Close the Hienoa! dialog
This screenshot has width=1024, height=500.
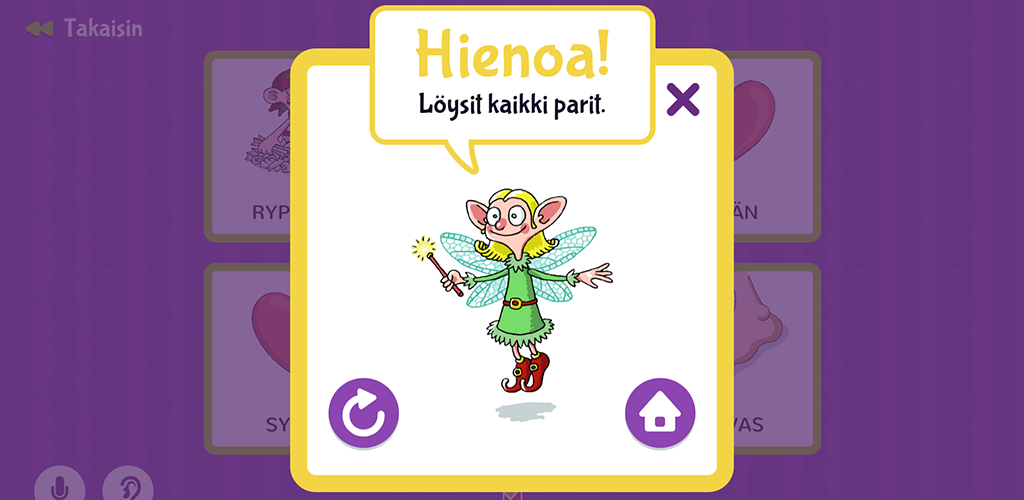(x=683, y=99)
